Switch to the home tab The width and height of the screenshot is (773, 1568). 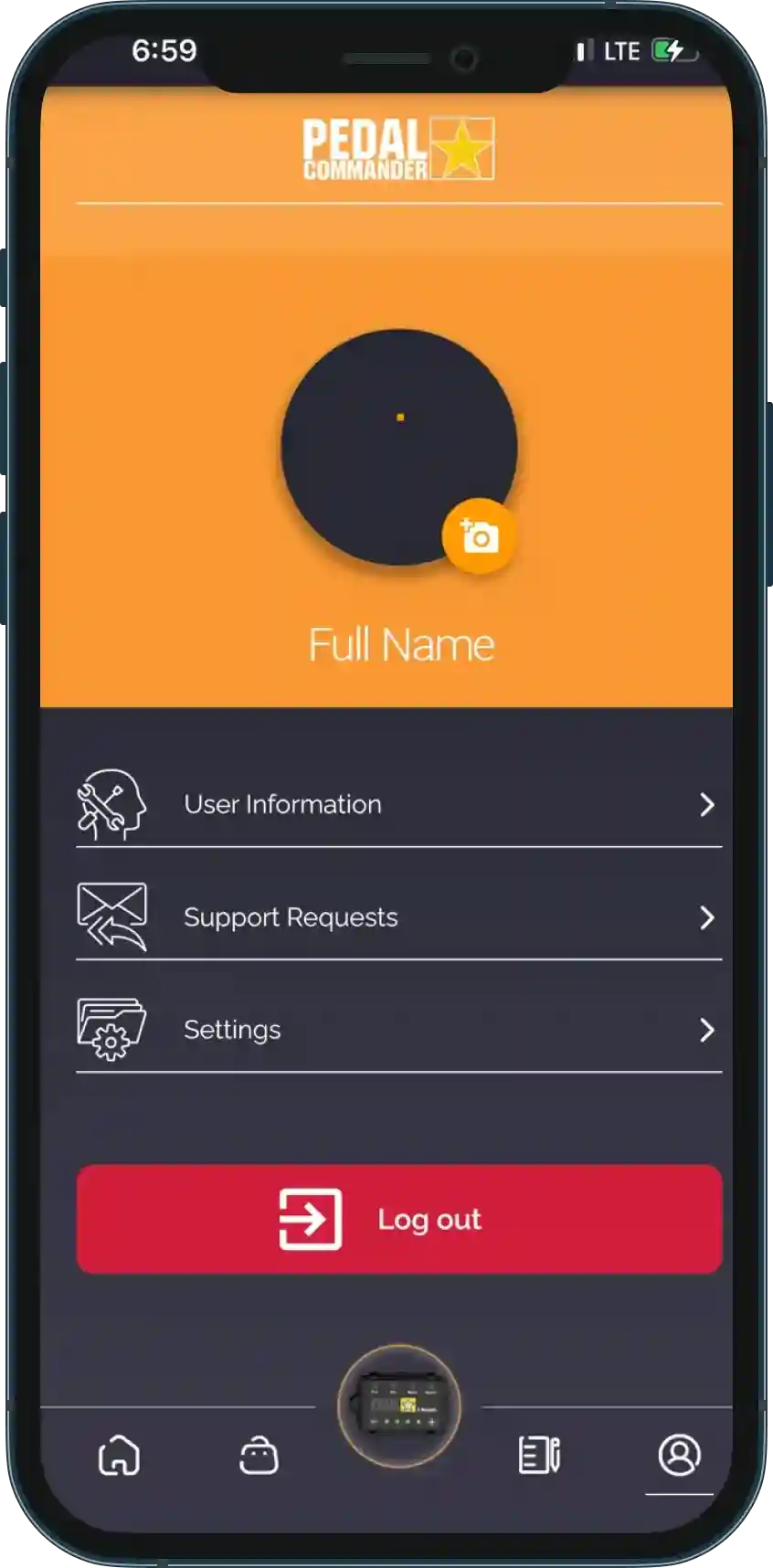point(119,1455)
